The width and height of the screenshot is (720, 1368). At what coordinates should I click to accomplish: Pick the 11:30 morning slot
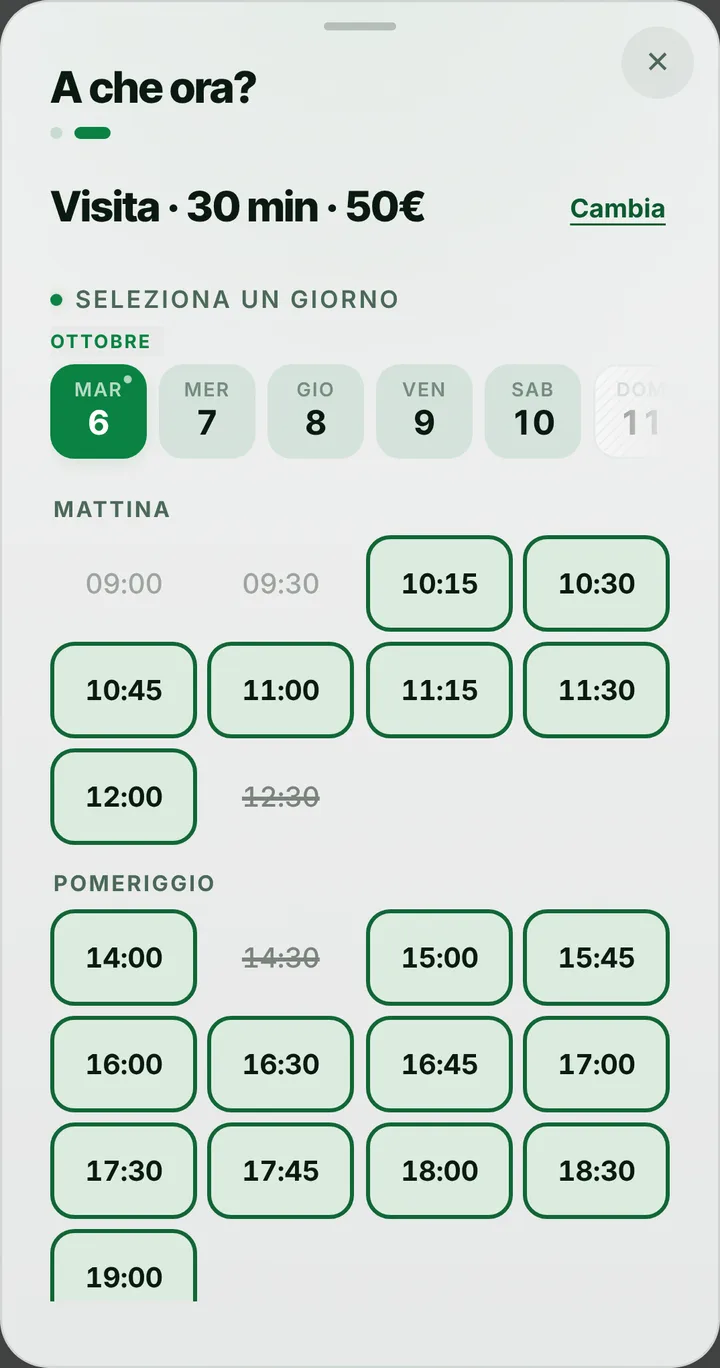coord(596,690)
